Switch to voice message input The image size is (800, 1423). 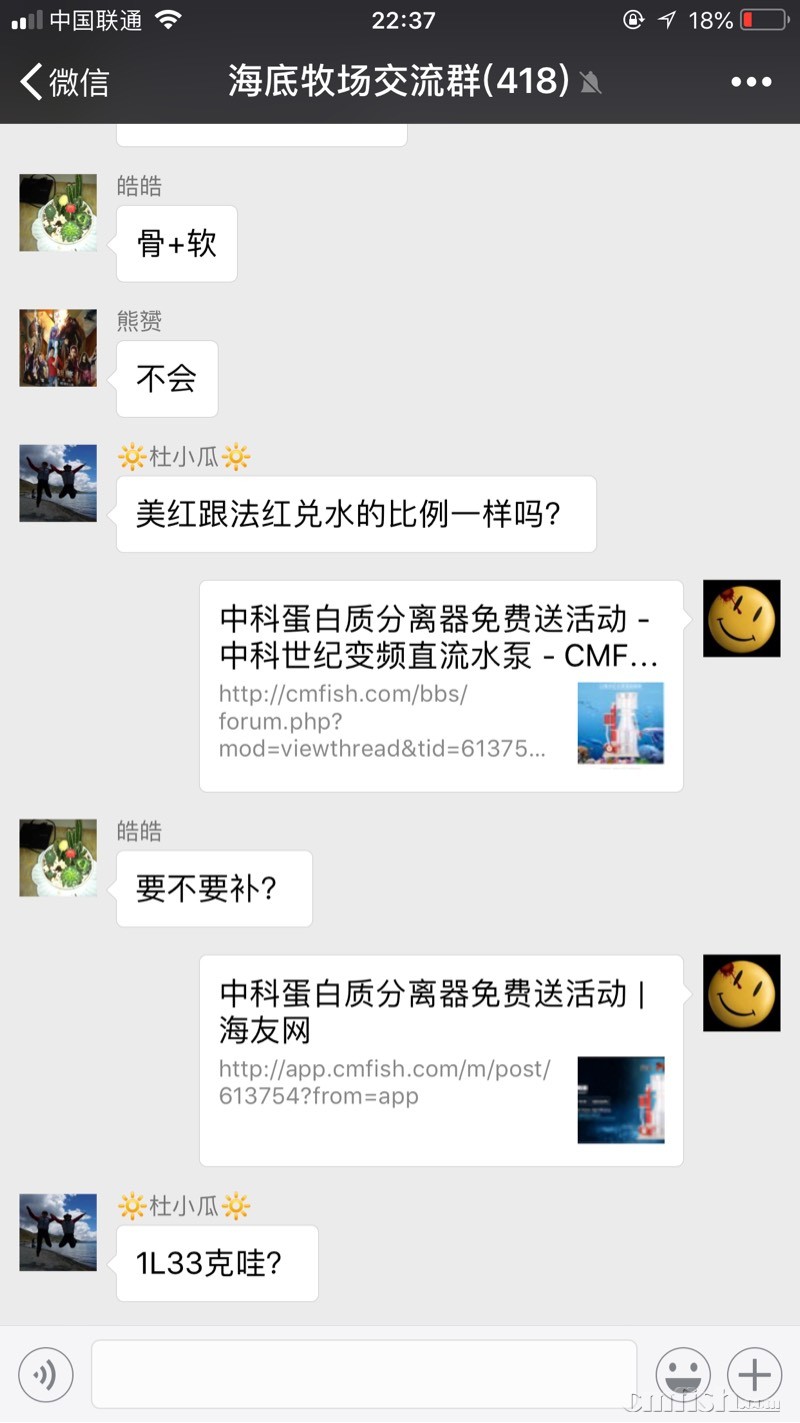[x=46, y=1375]
